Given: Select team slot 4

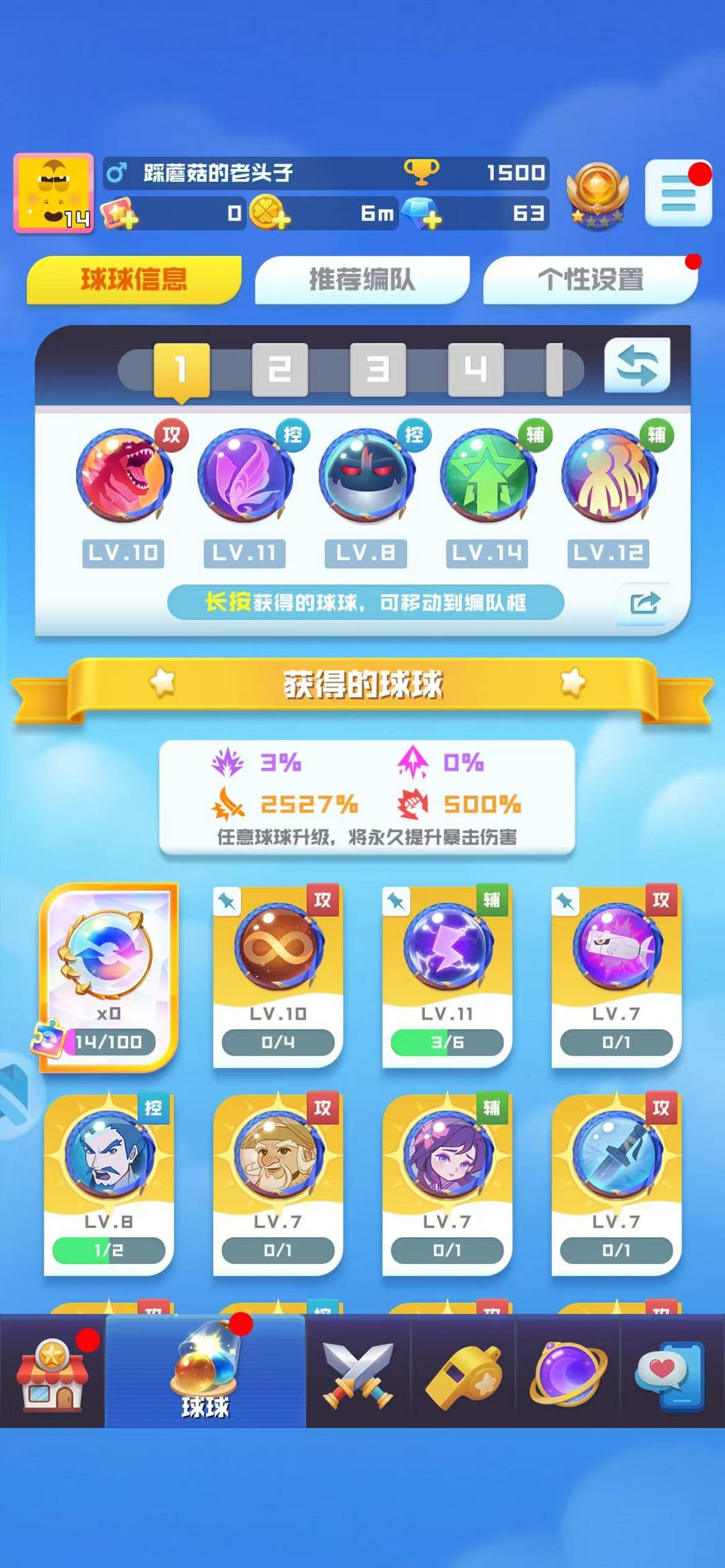Looking at the screenshot, I should pos(475,370).
